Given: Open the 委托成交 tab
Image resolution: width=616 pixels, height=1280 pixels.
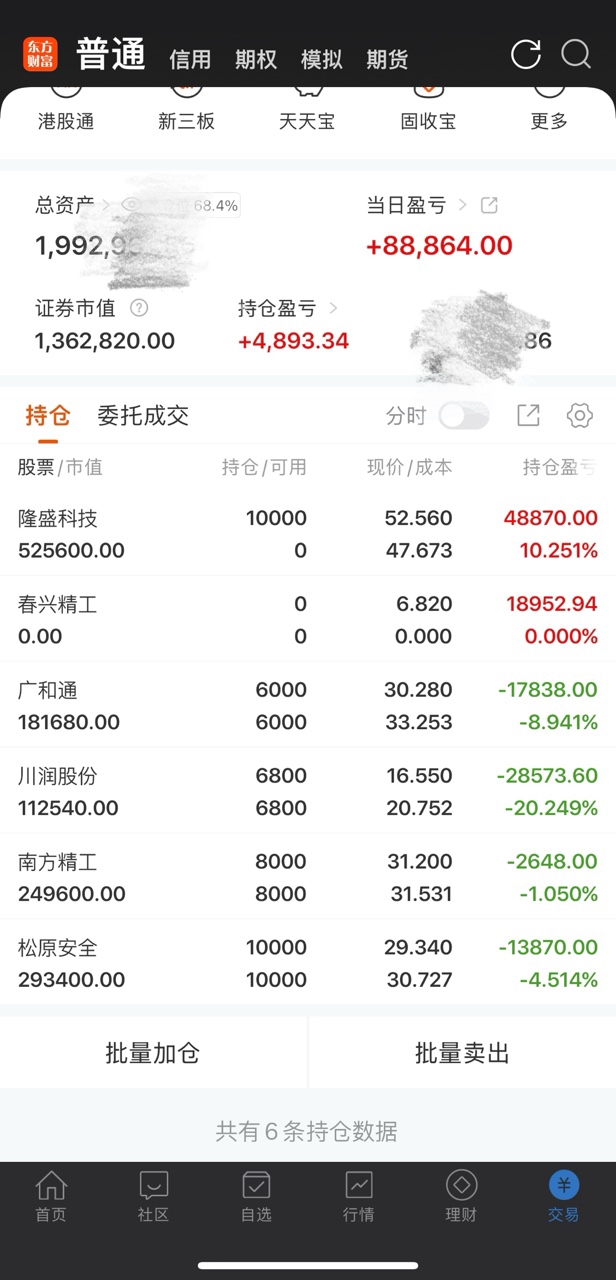Looking at the screenshot, I should click(143, 416).
